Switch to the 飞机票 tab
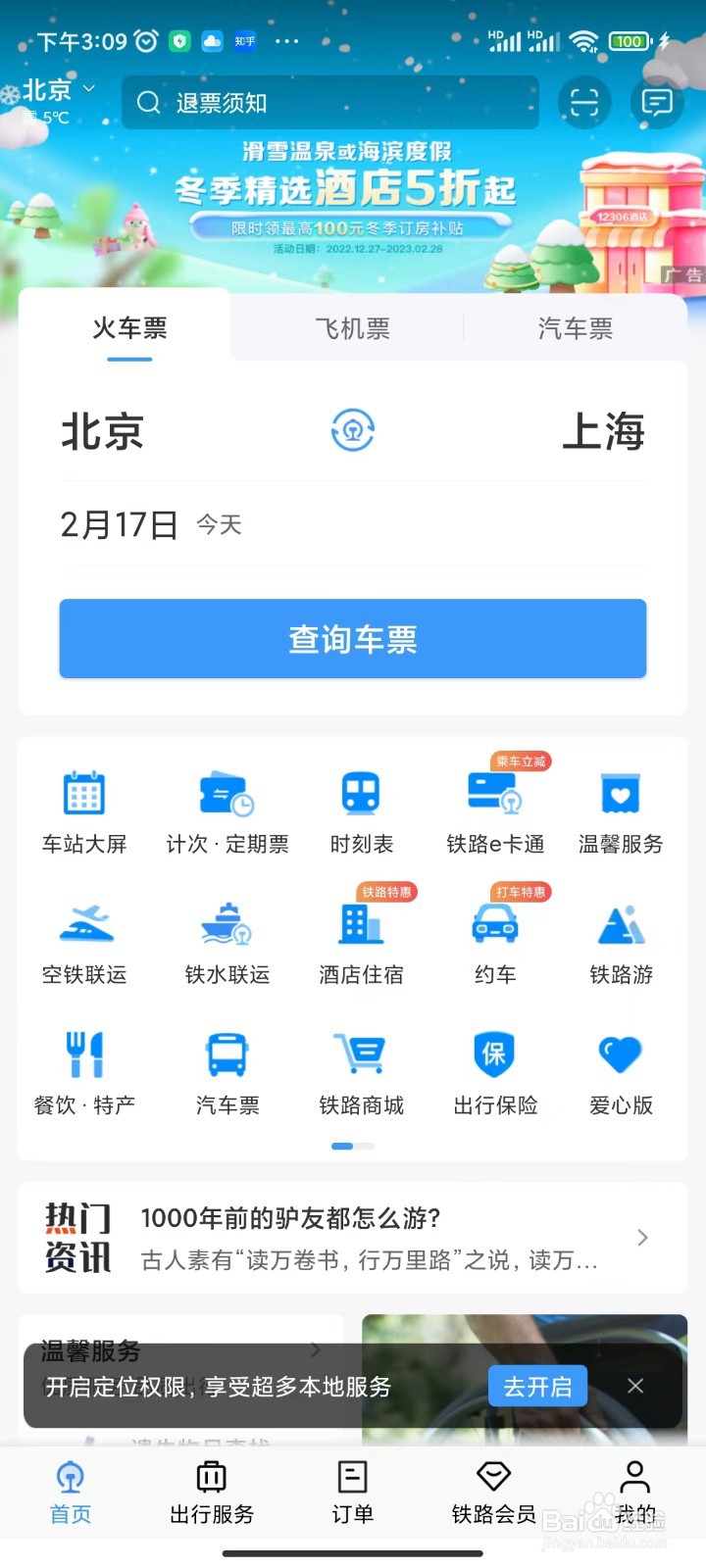The width and height of the screenshot is (706, 1568). [x=351, y=328]
